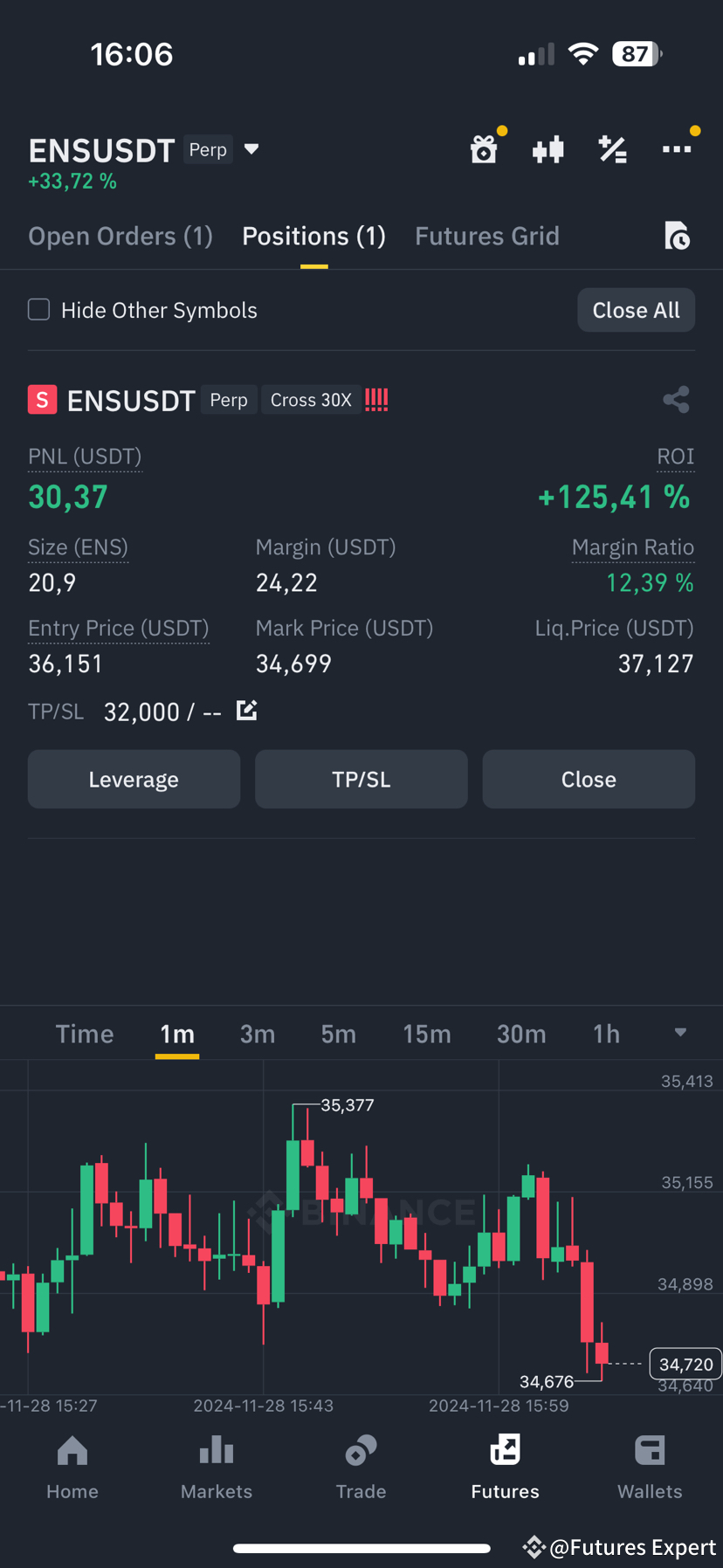Open the rewards gift icon

pyautogui.click(x=484, y=149)
